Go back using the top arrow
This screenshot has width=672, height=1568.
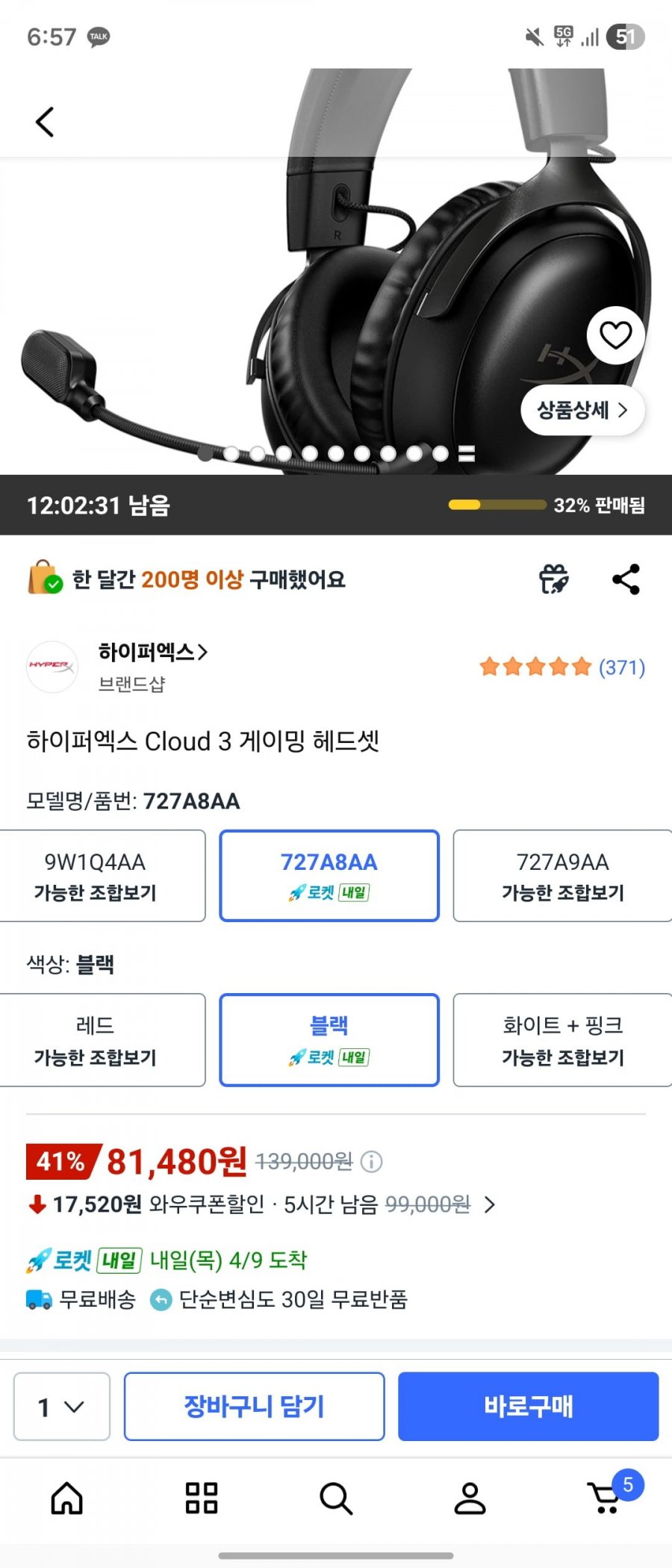click(45, 122)
